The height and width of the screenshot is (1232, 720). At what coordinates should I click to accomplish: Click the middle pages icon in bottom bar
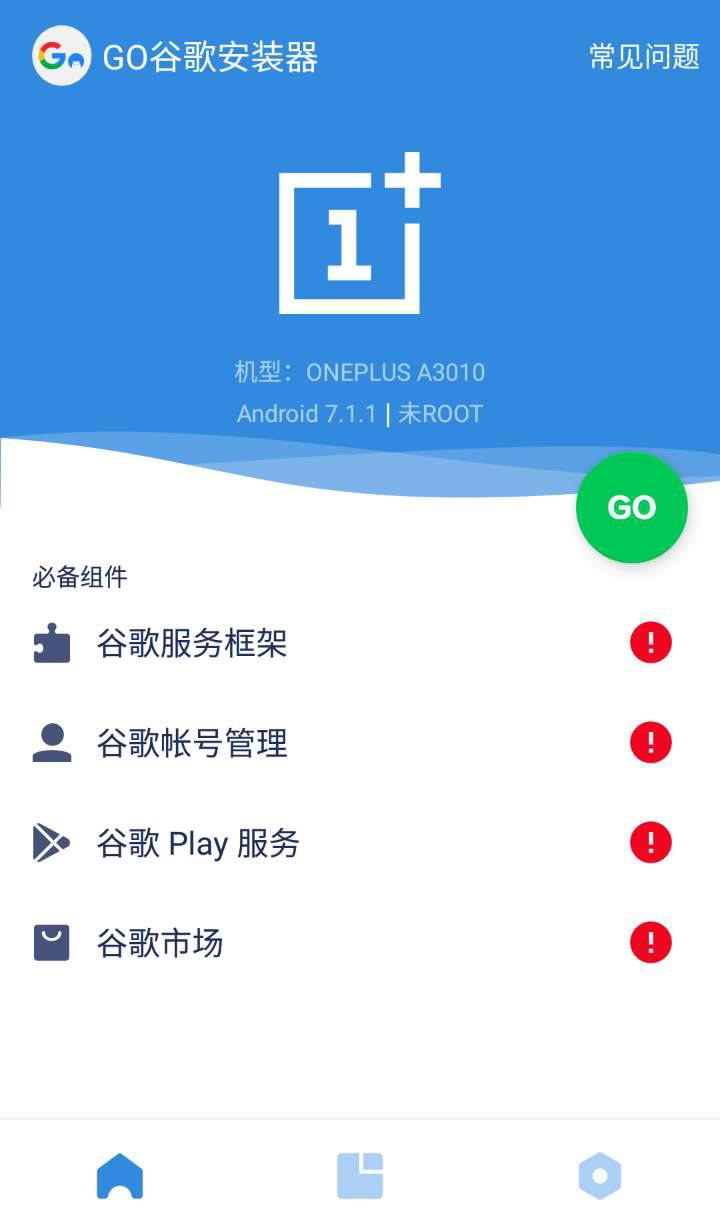(x=360, y=1177)
